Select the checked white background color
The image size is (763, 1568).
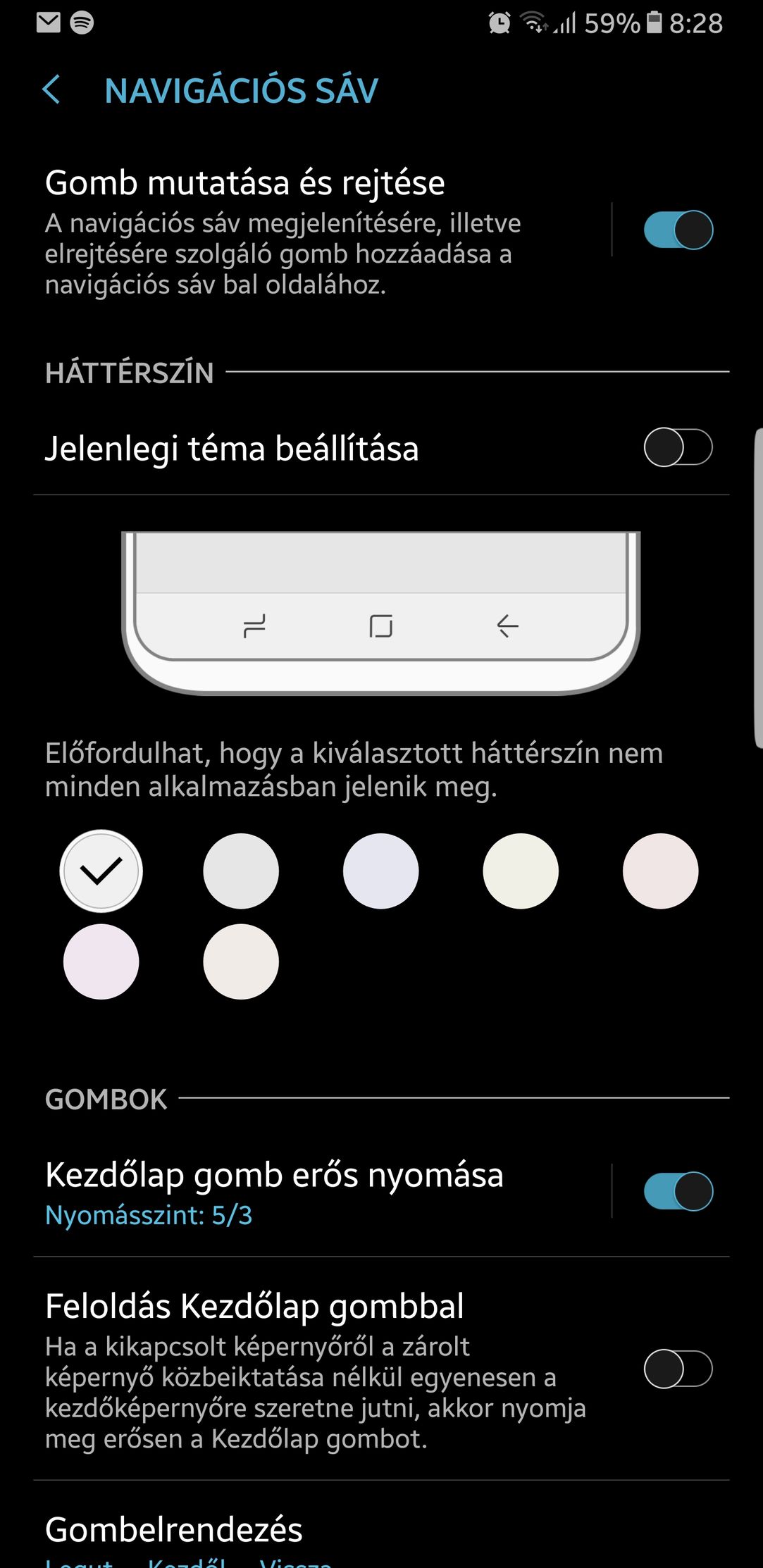click(x=101, y=871)
